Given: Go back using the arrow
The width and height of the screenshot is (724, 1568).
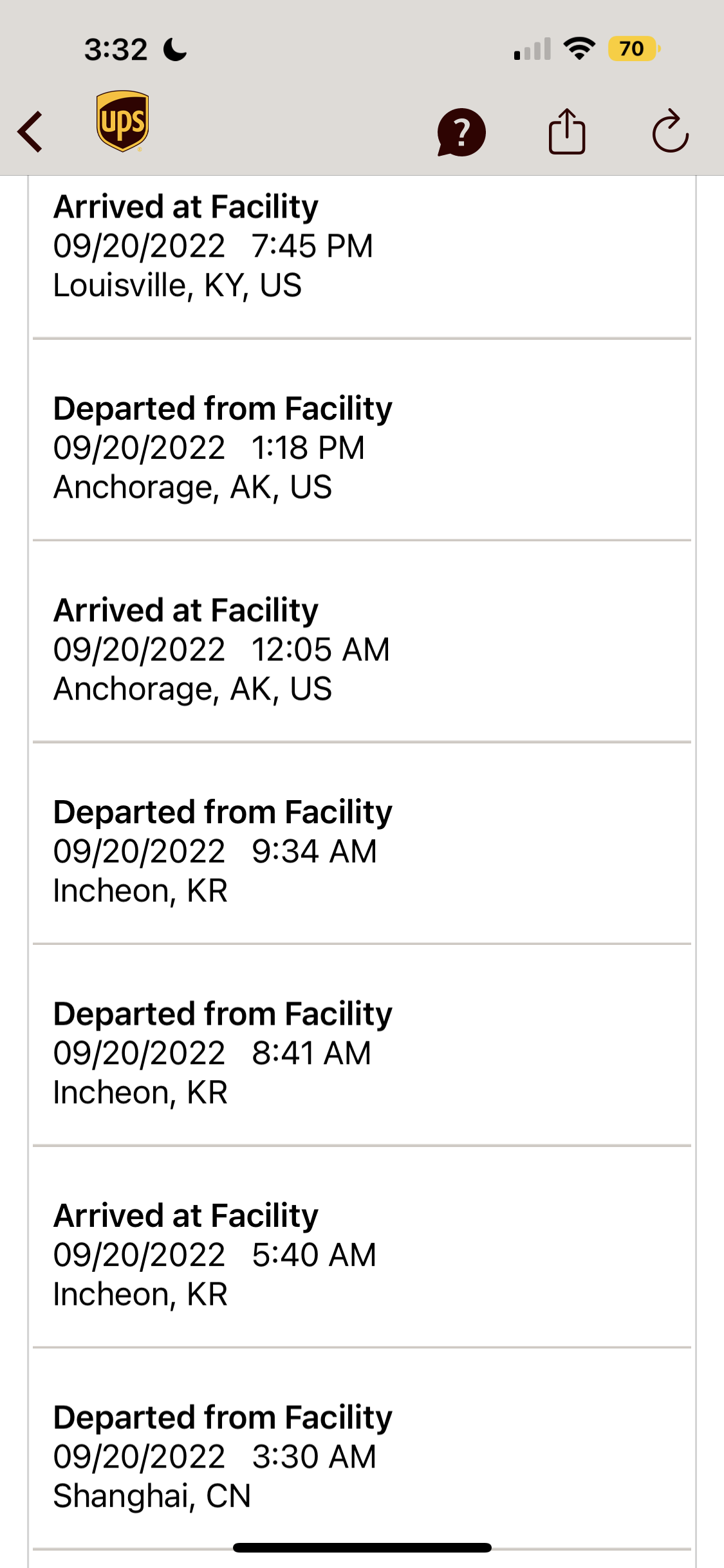Looking at the screenshot, I should [x=30, y=132].
